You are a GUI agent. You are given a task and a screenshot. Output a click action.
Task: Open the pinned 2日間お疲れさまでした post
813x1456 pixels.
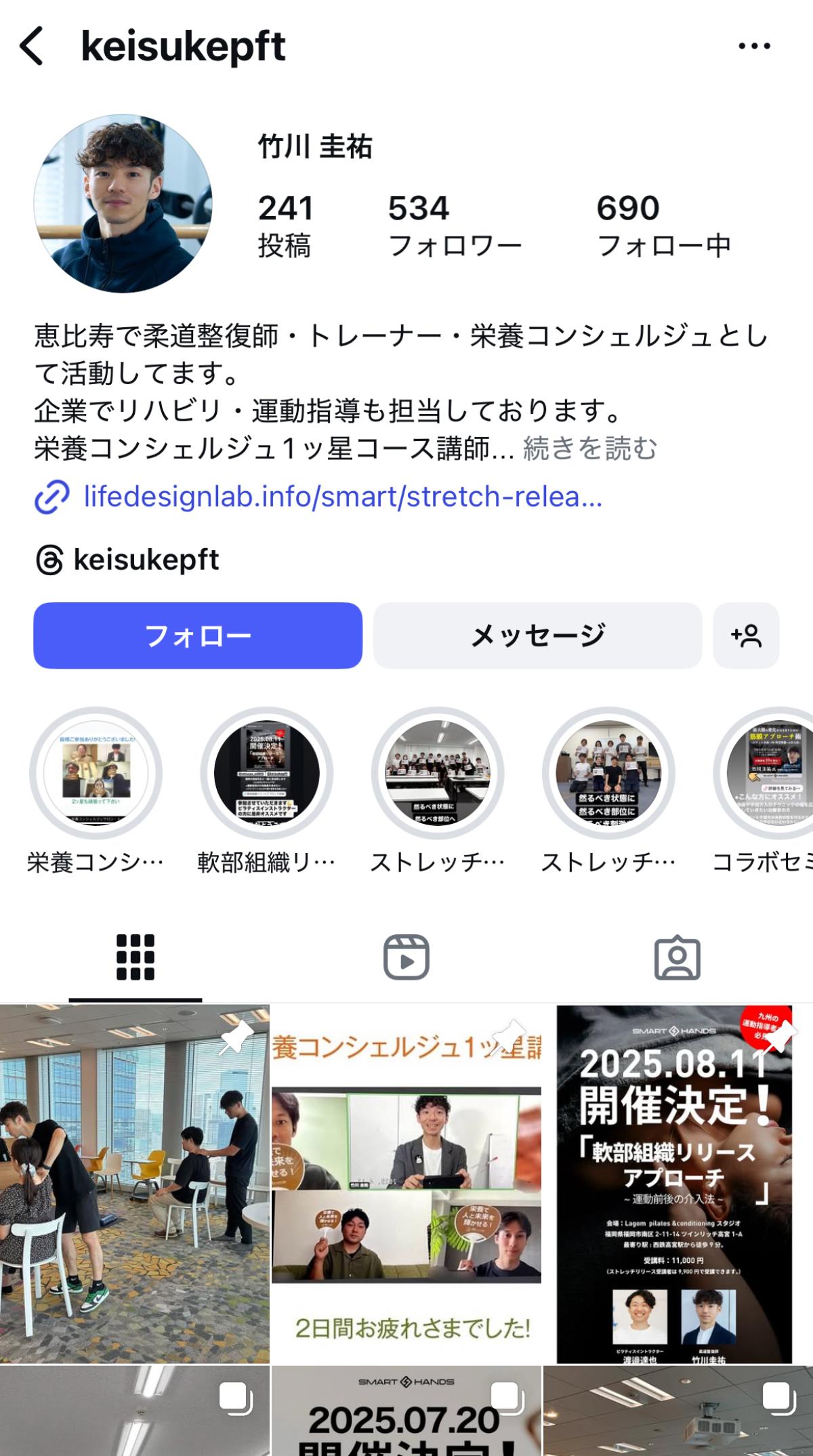click(x=406, y=1184)
